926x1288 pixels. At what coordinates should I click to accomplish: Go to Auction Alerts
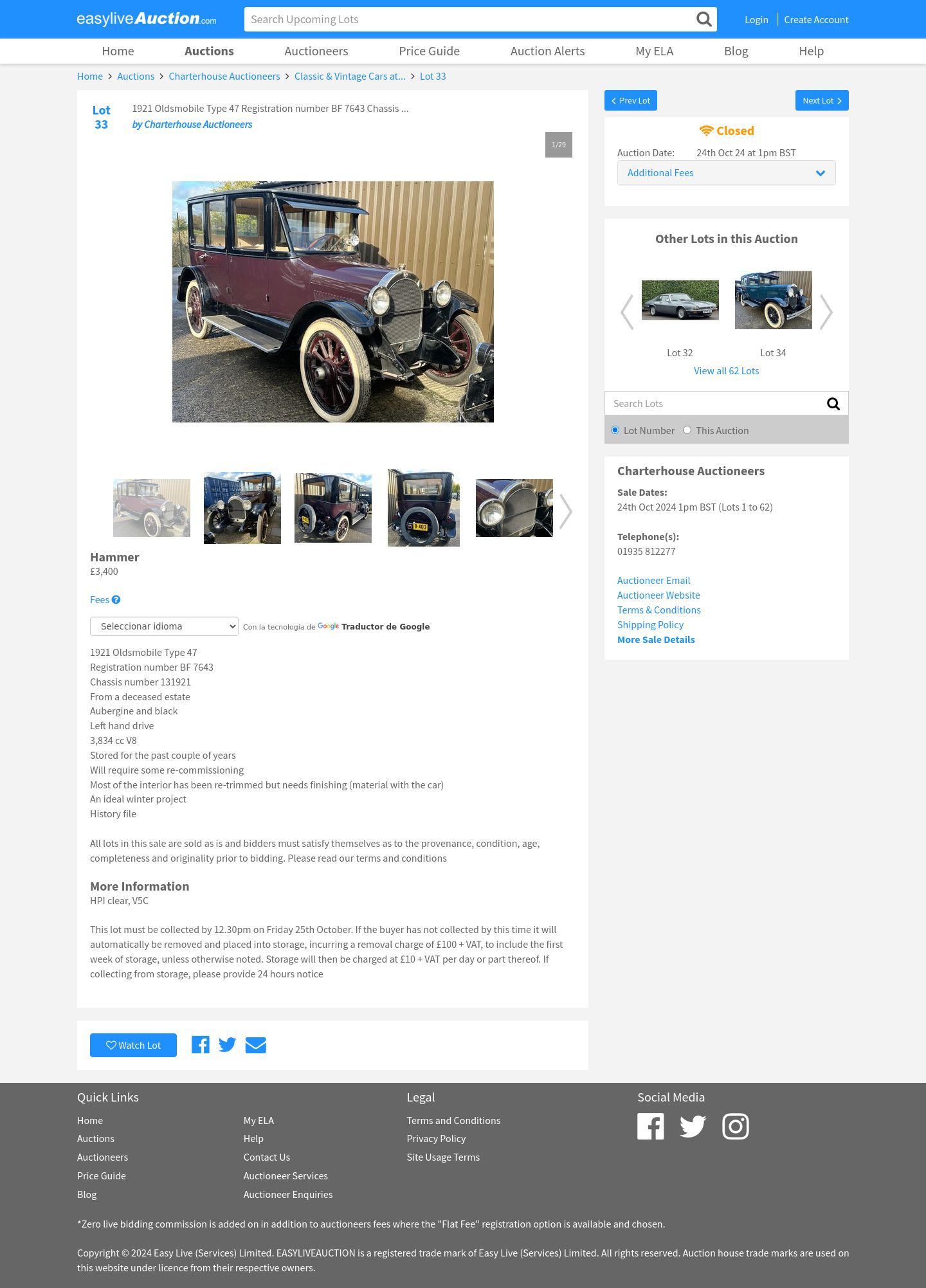[547, 51]
